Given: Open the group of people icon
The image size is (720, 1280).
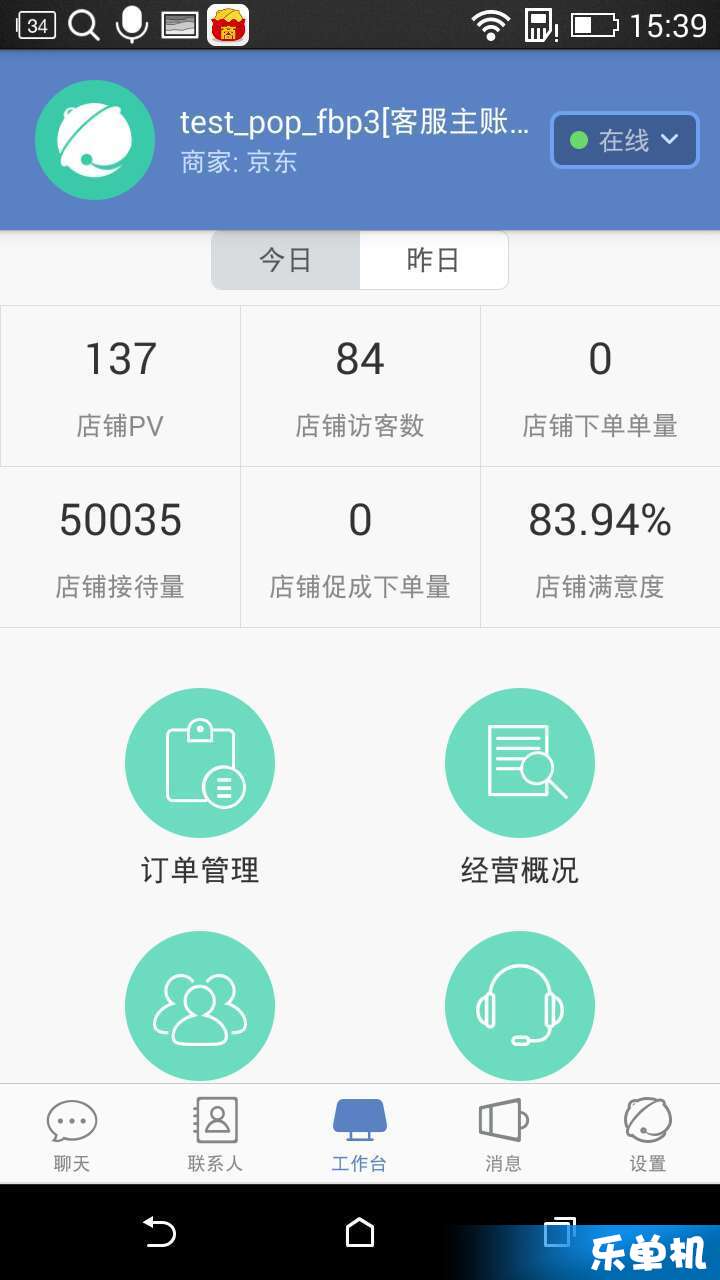Looking at the screenshot, I should pos(200,1006).
